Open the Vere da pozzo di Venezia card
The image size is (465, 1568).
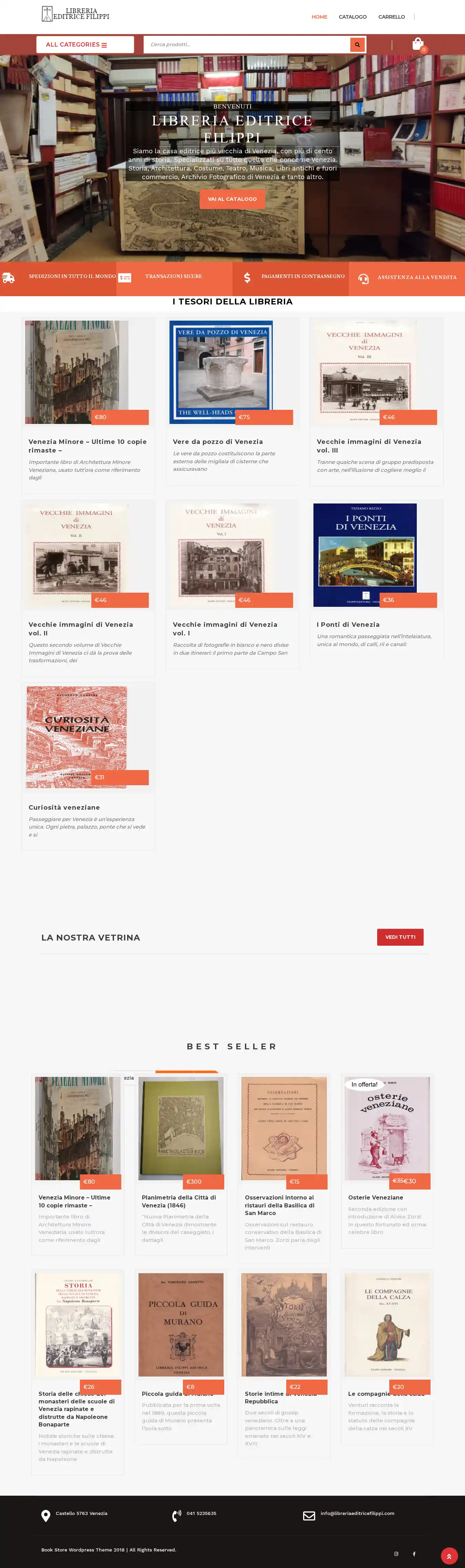pyautogui.click(x=217, y=441)
